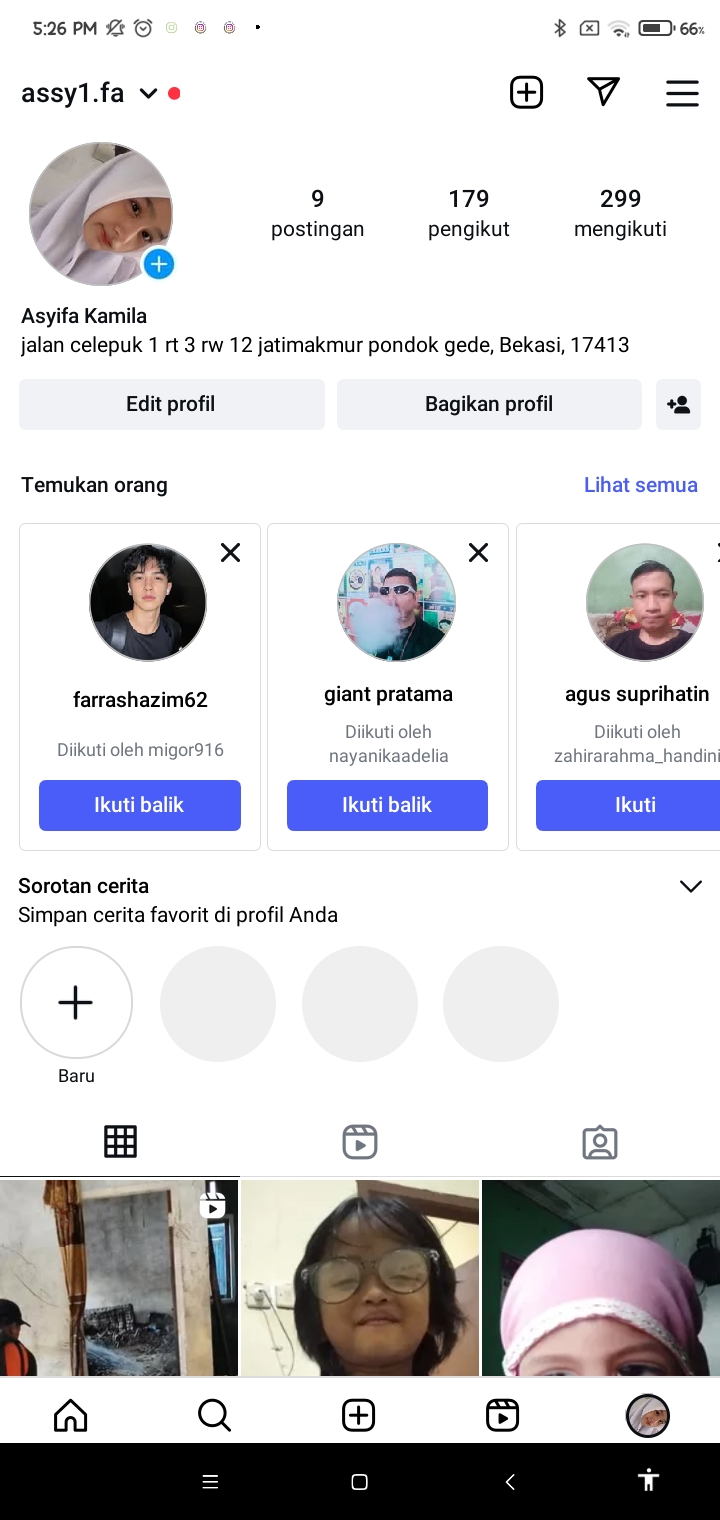Dismiss giant pratama suggestion card
This screenshot has width=720, height=1520.
tap(478, 553)
